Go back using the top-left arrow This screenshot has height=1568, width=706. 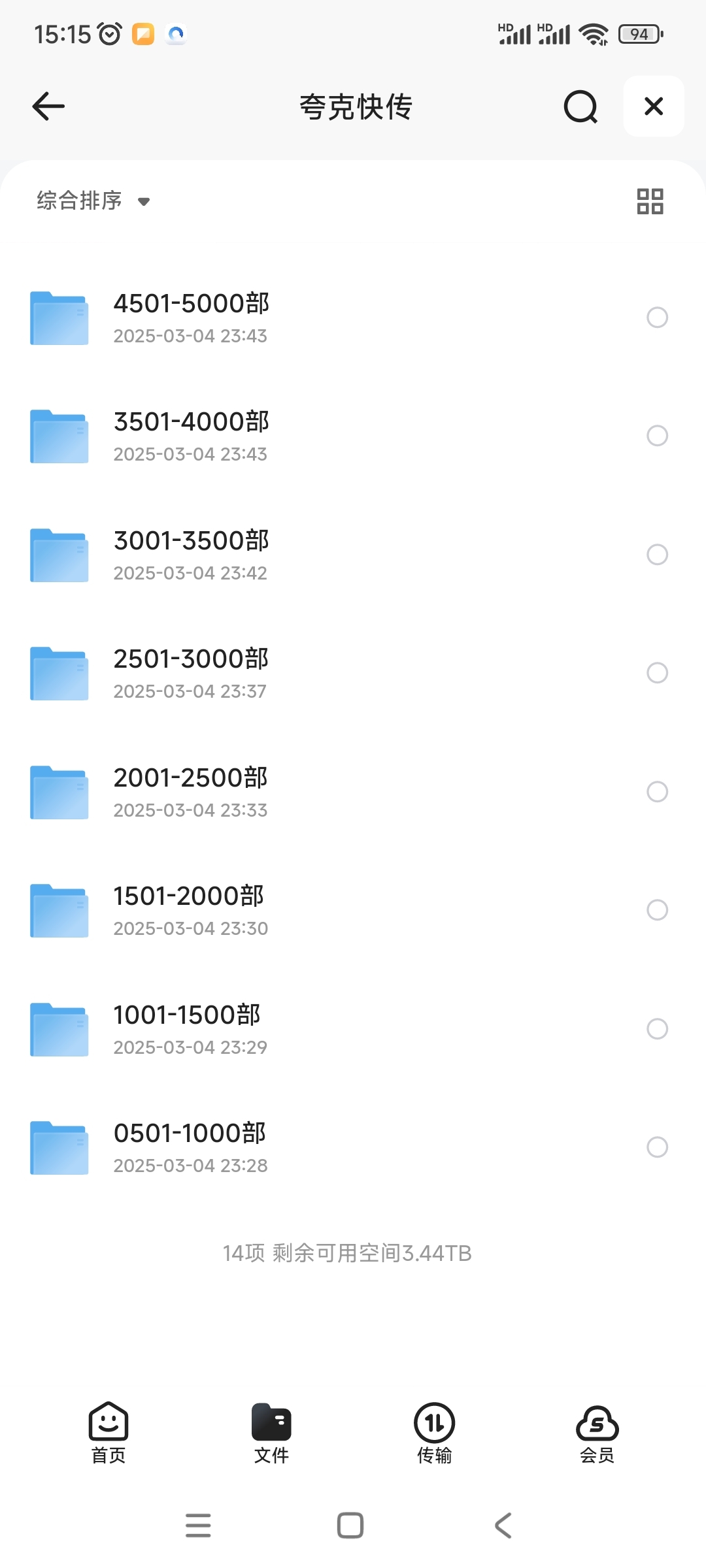click(x=48, y=106)
